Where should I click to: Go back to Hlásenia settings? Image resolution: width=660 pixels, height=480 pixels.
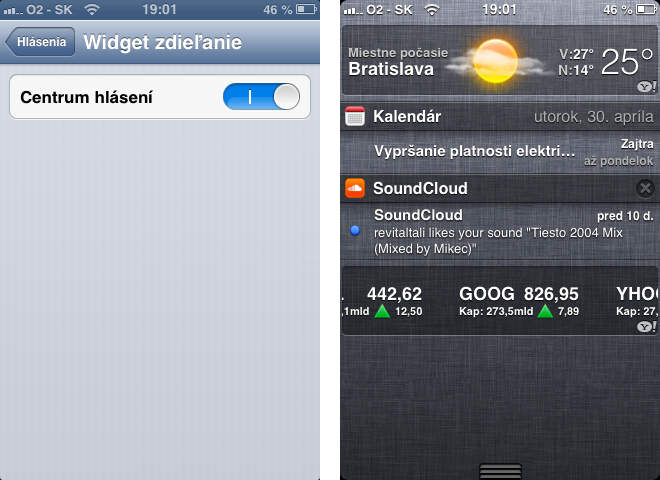40,43
